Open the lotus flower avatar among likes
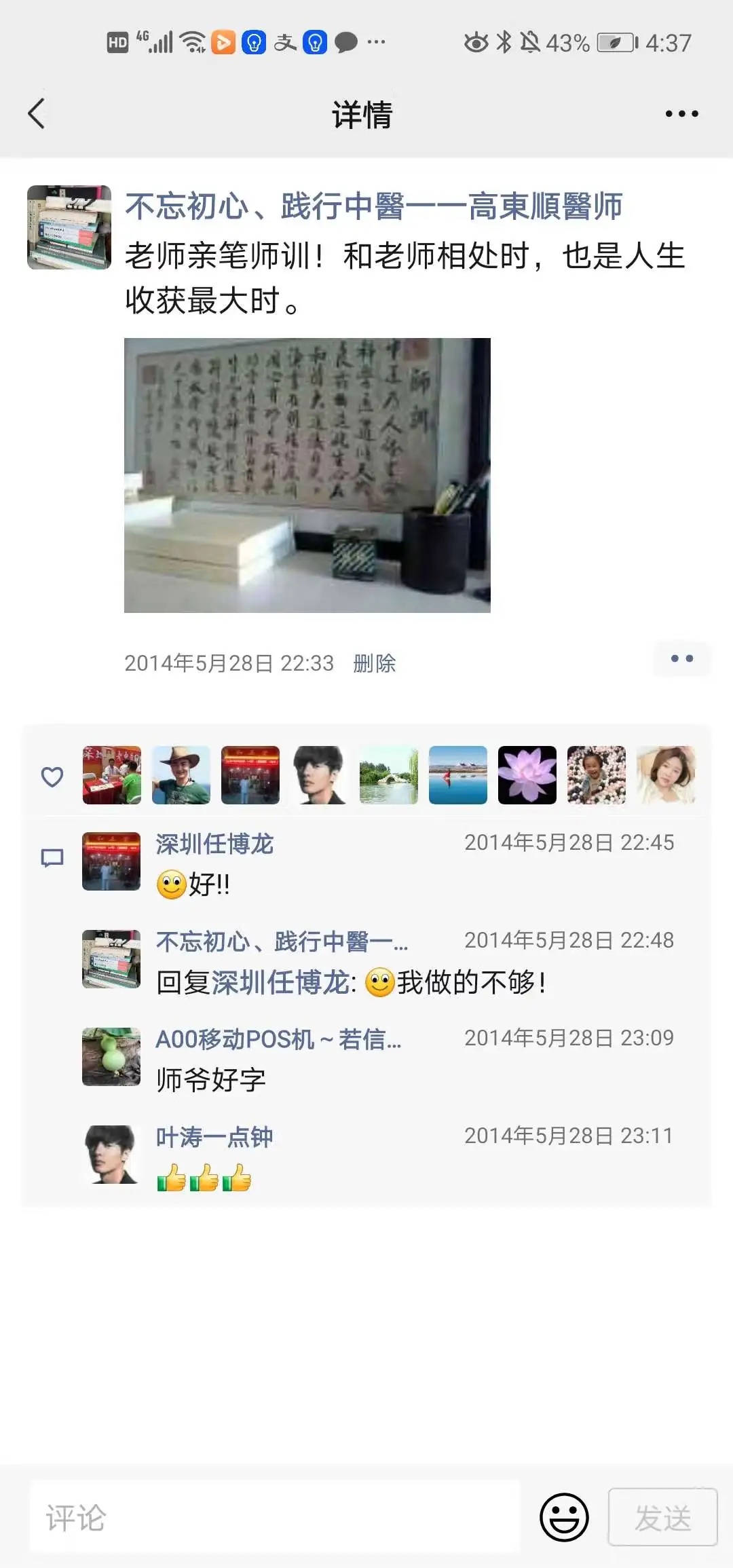The height and width of the screenshot is (1568, 733). coord(527,775)
